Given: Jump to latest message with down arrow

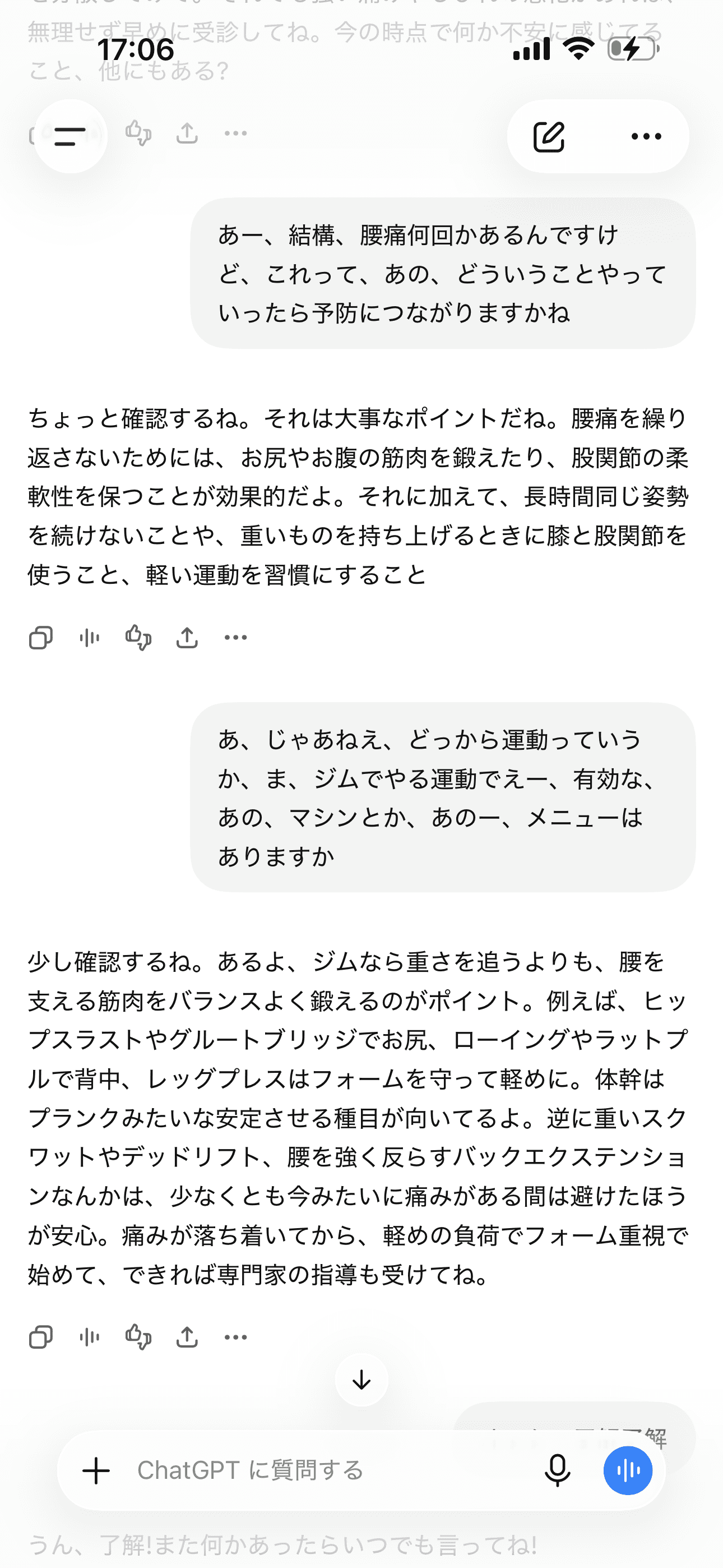Looking at the screenshot, I should click(361, 1380).
